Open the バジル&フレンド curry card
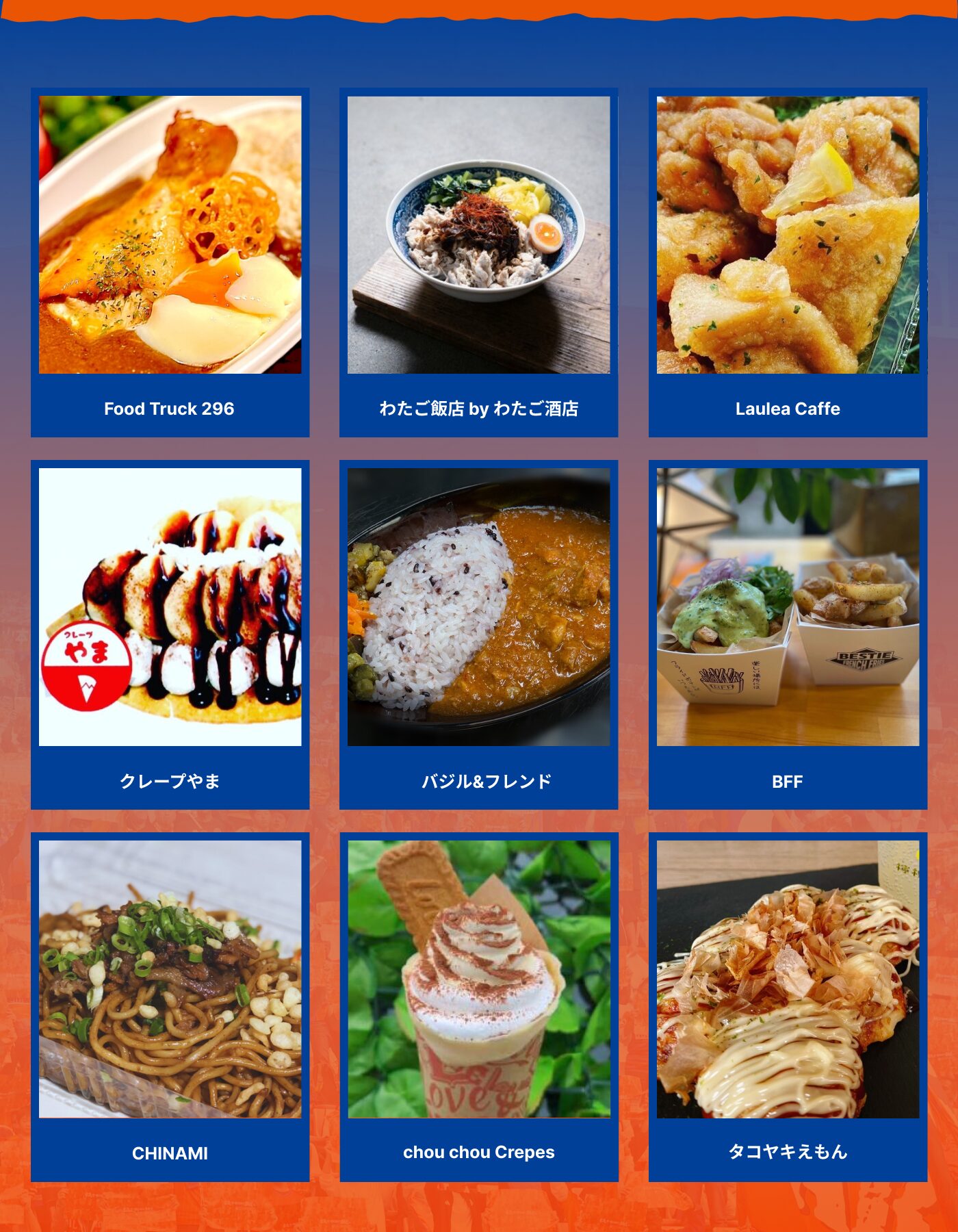This screenshot has height=1232, width=958. point(478,634)
